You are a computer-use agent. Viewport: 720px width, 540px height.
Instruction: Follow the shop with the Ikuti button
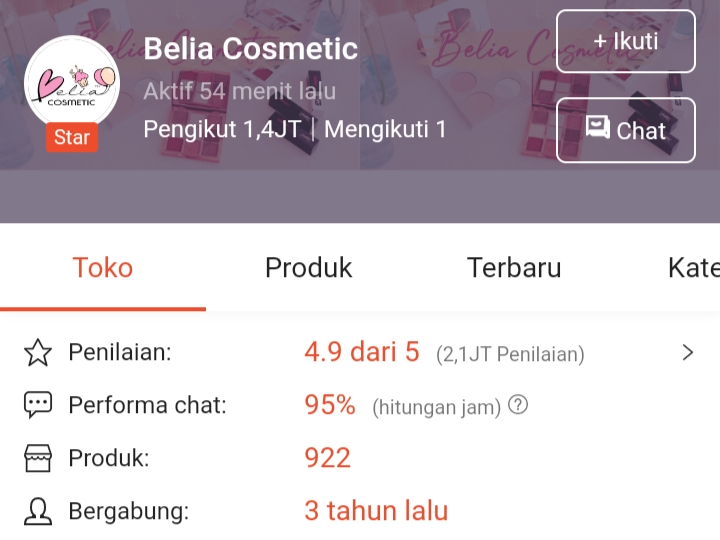(x=625, y=41)
